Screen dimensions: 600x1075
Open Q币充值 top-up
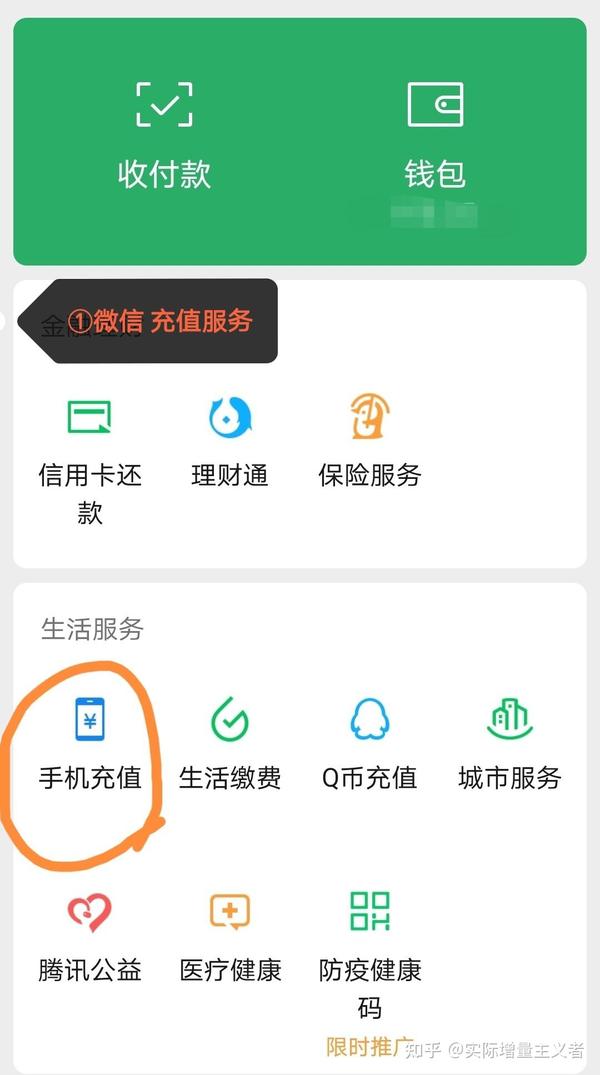tap(370, 745)
